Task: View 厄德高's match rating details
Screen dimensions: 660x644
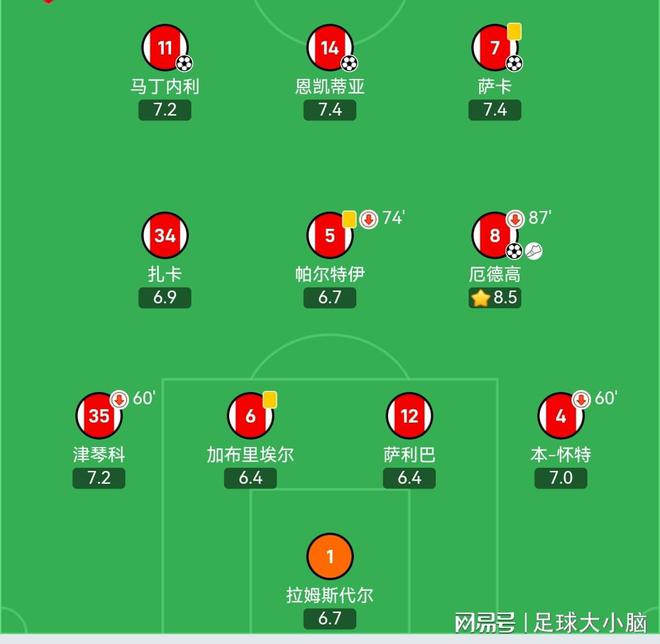Action: (x=495, y=298)
